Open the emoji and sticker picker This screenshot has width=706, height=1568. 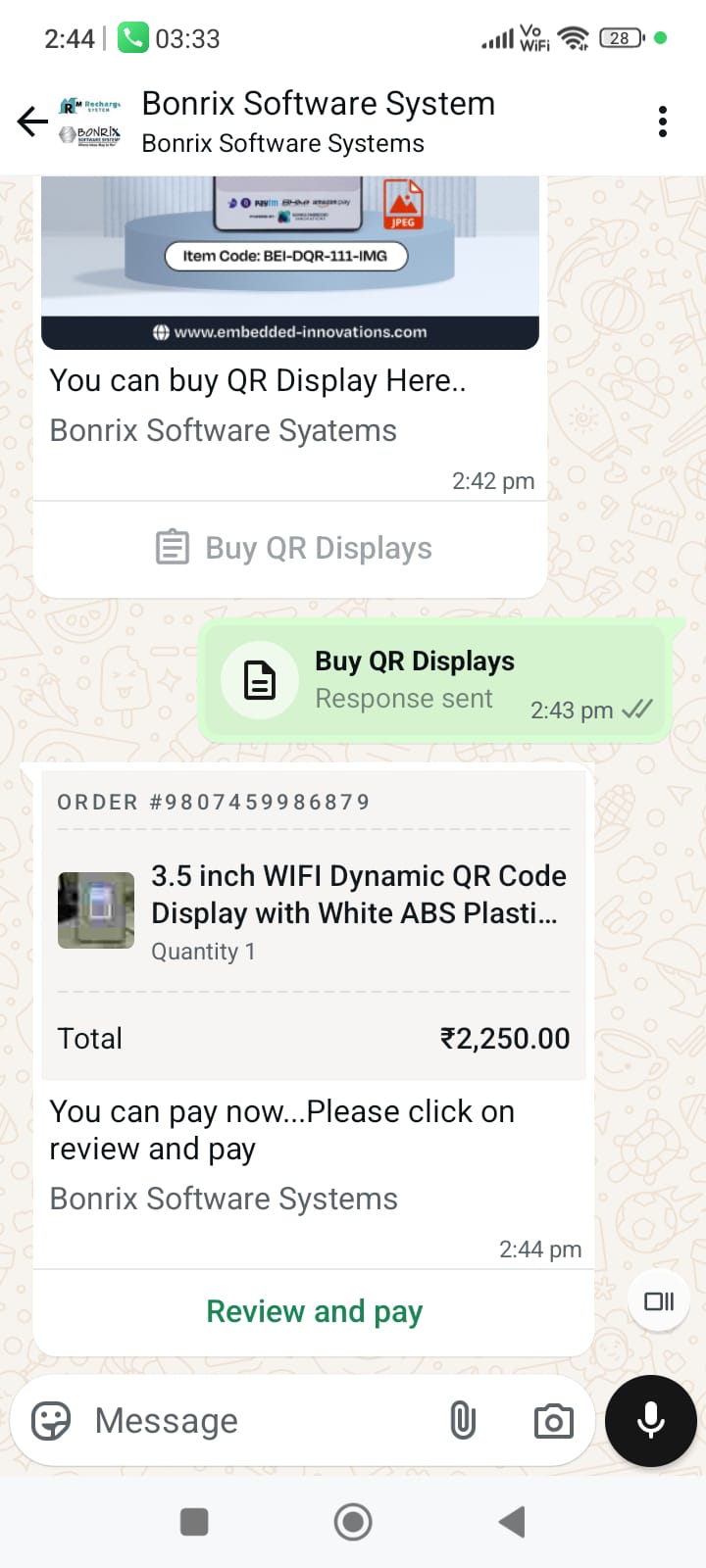(51, 1421)
